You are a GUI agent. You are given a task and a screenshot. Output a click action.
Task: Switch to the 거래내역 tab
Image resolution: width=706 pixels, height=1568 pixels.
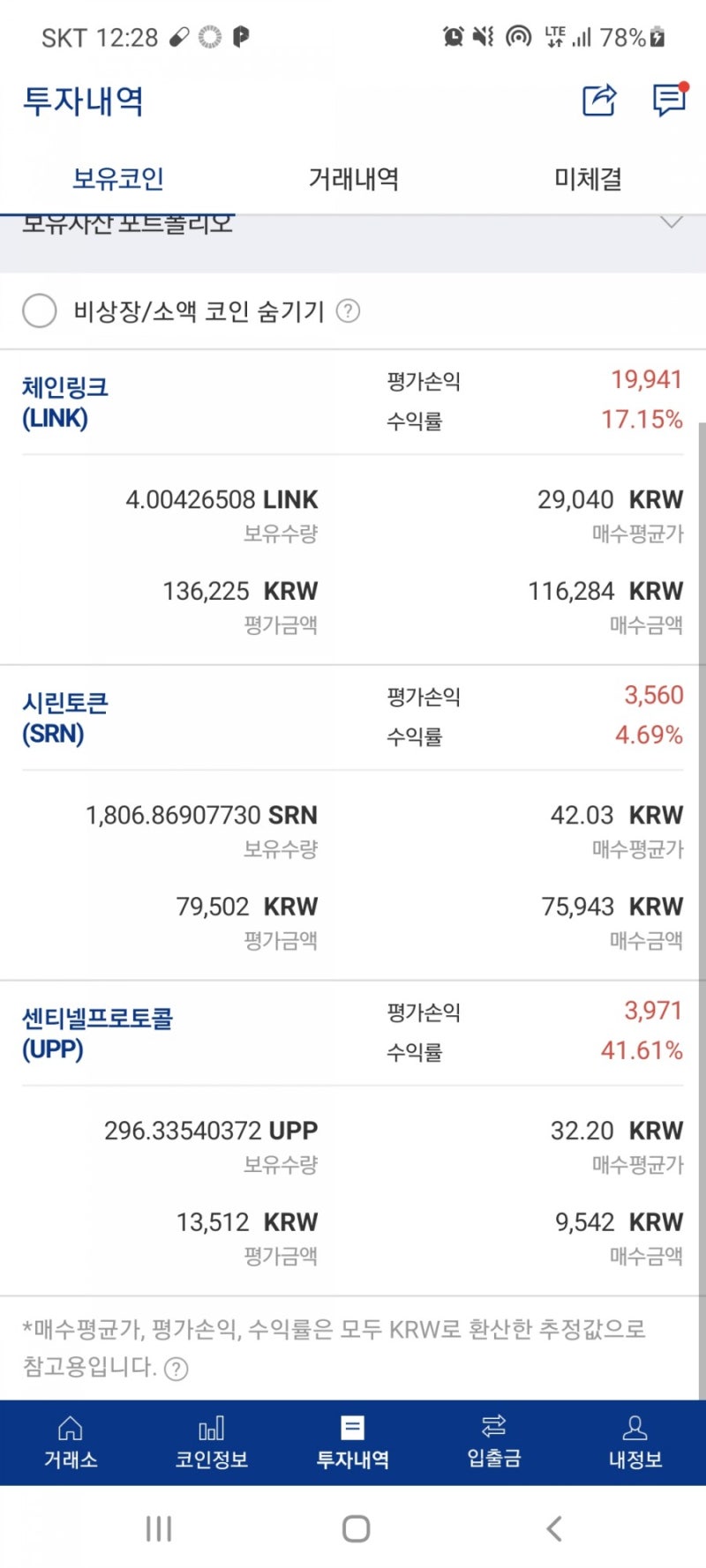point(352,177)
